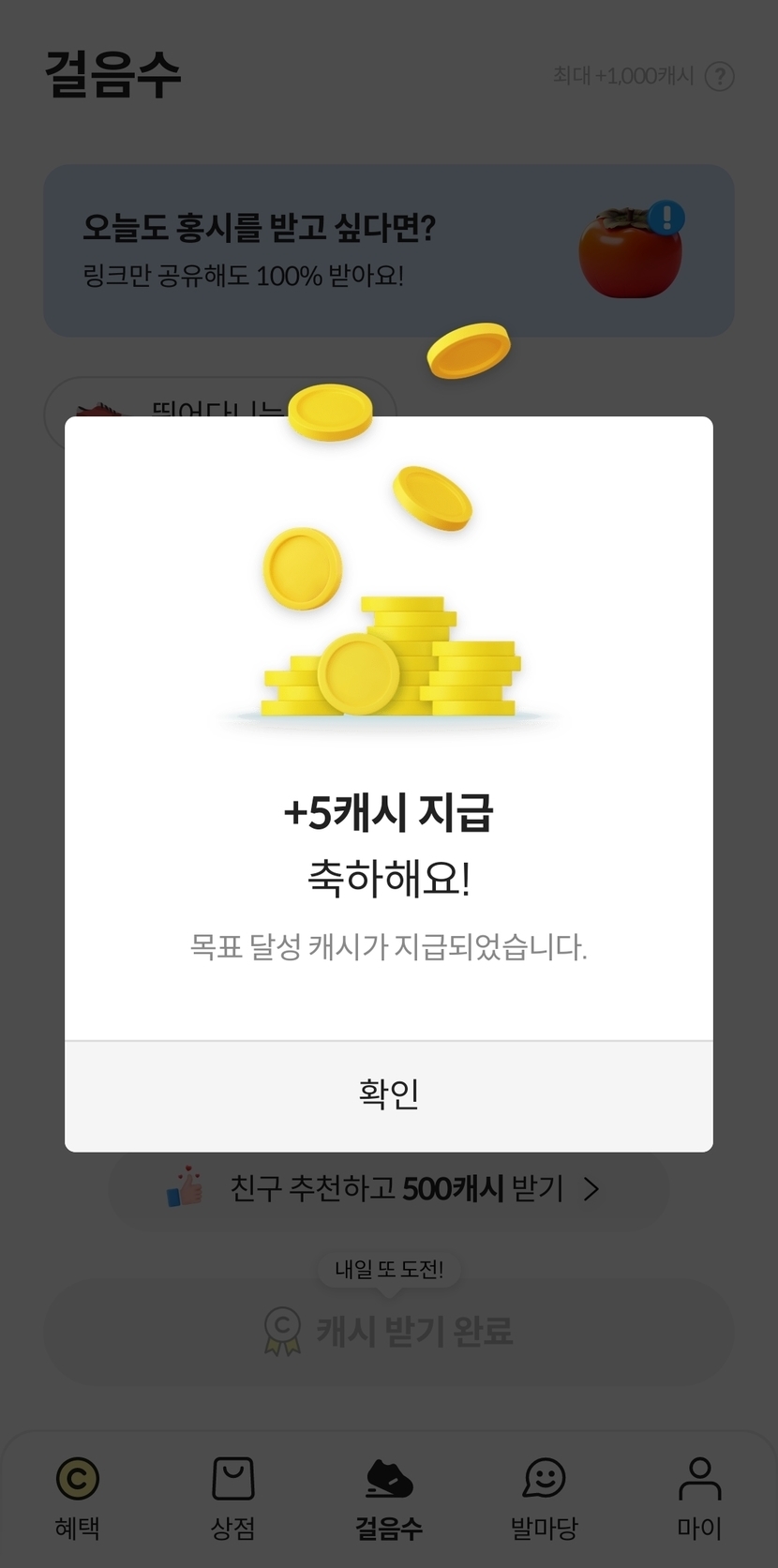778x1568 pixels.
Task: Go to the 상점 tab
Action: 233,1497
